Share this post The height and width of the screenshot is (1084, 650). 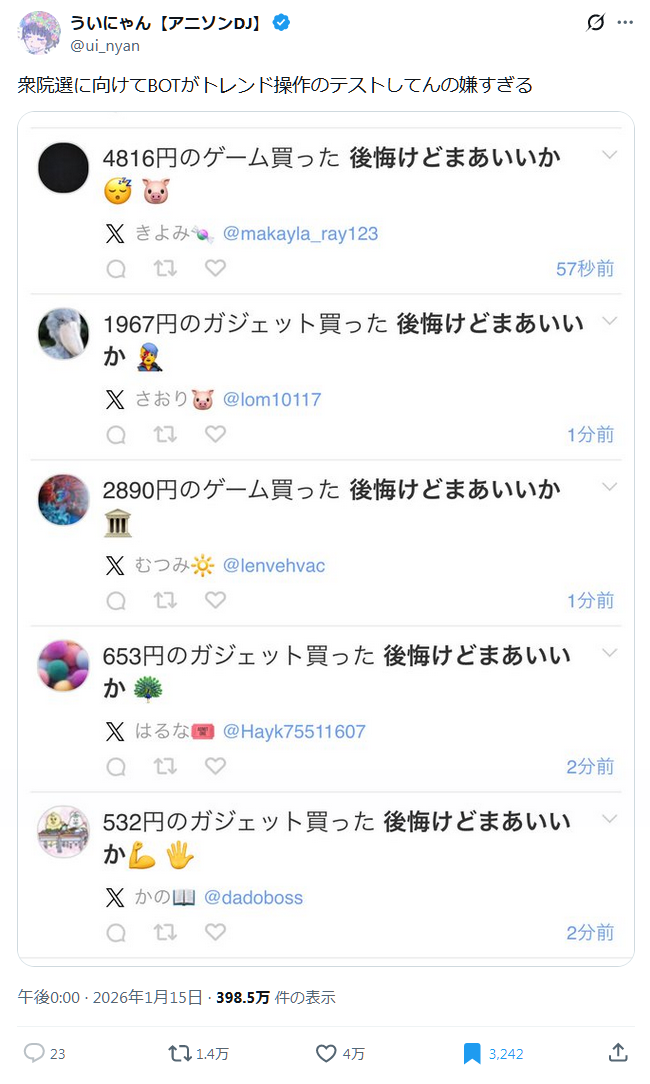pos(618,1053)
